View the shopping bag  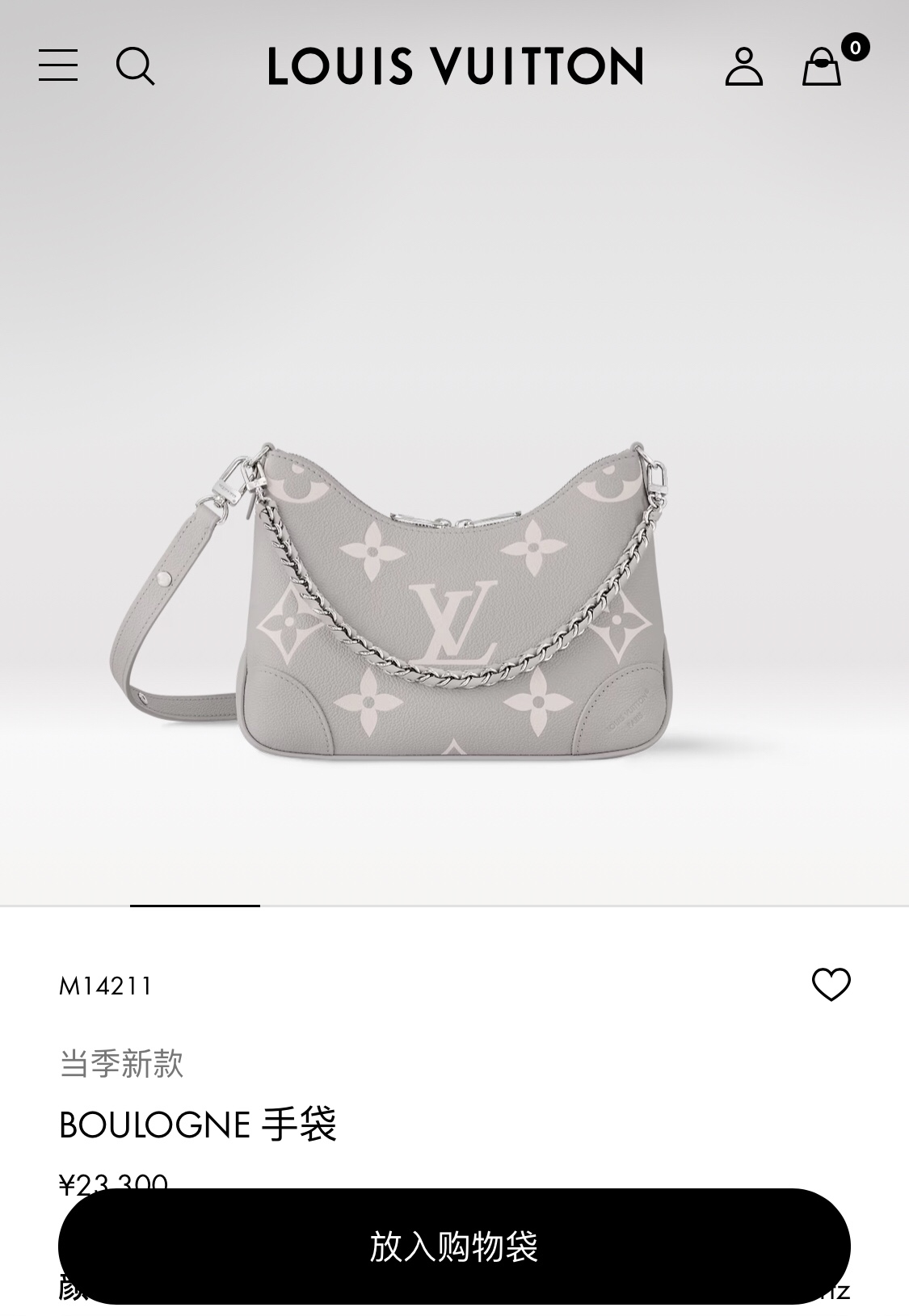coord(823,66)
